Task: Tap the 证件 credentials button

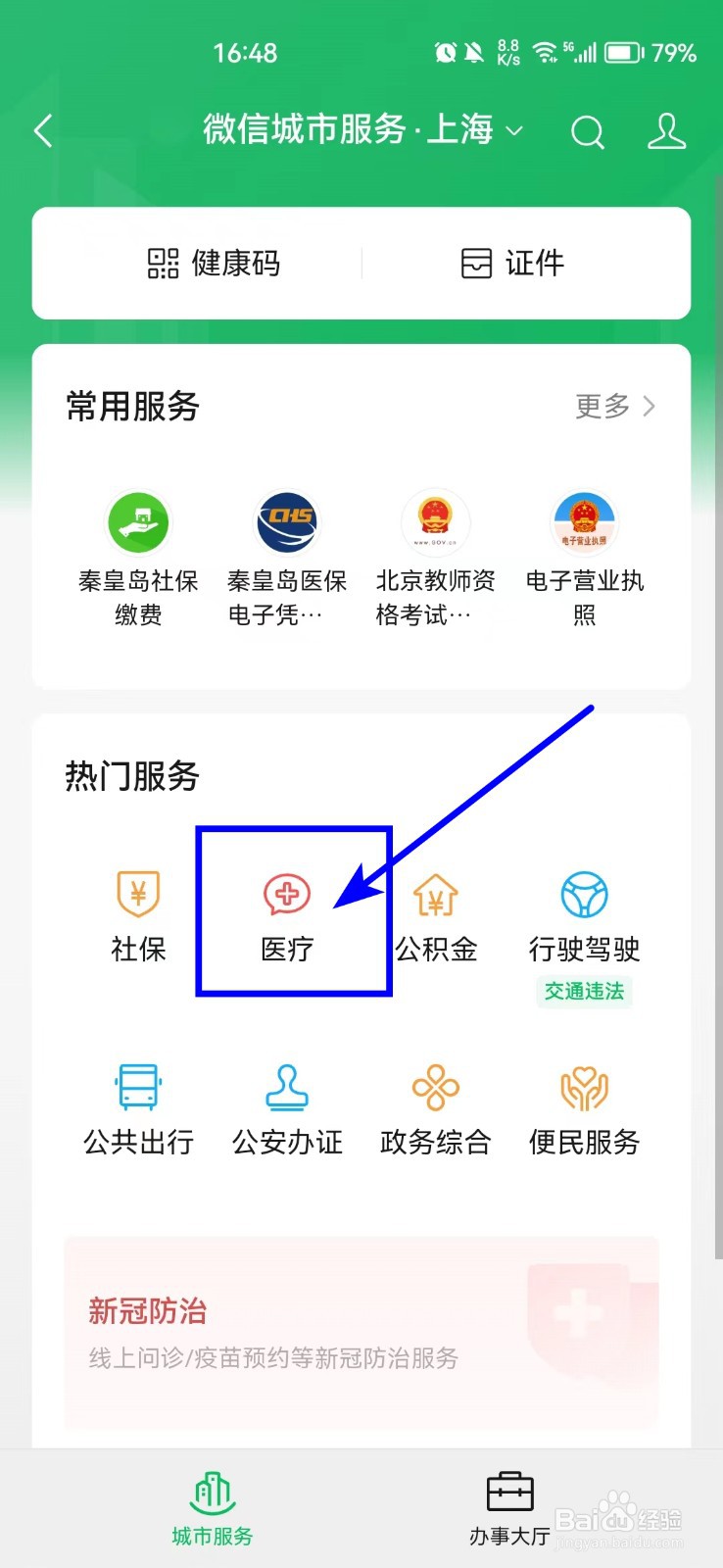Action: click(514, 263)
